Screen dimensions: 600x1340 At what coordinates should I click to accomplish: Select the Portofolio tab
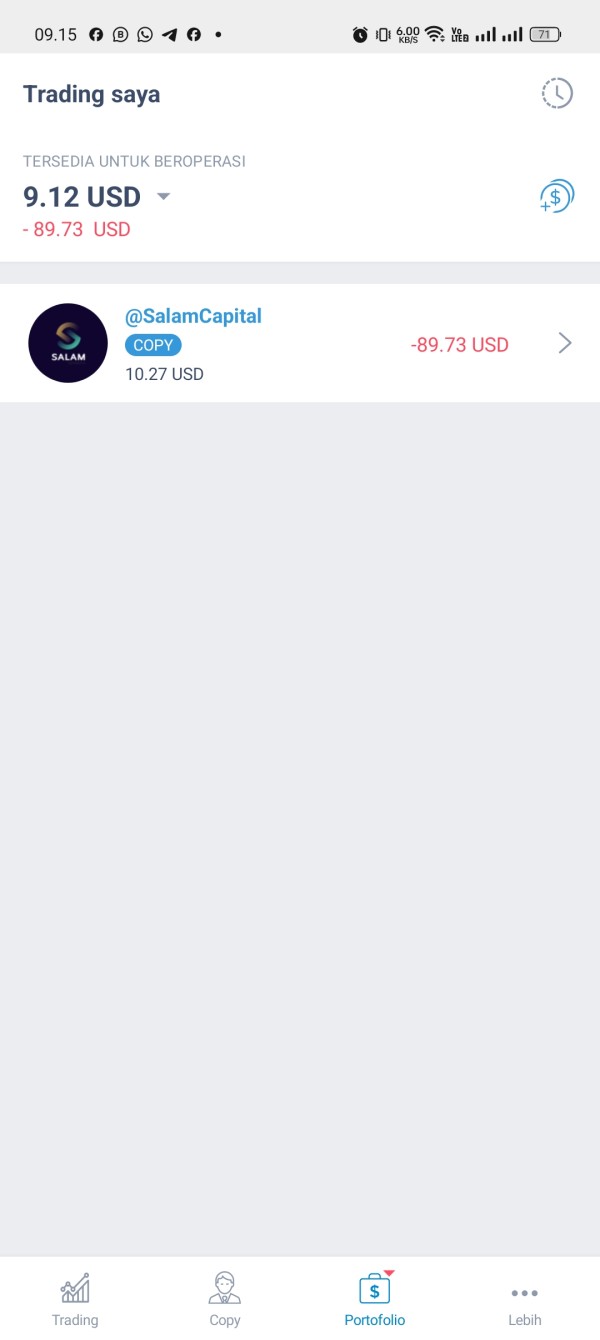[x=375, y=1298]
